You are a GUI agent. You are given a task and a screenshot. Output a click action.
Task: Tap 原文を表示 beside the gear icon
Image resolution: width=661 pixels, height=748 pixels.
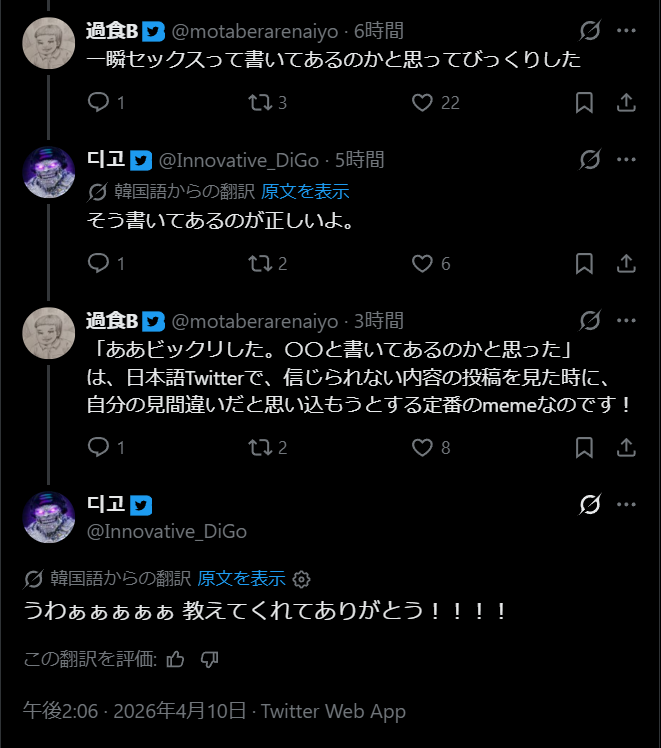click(x=242, y=578)
